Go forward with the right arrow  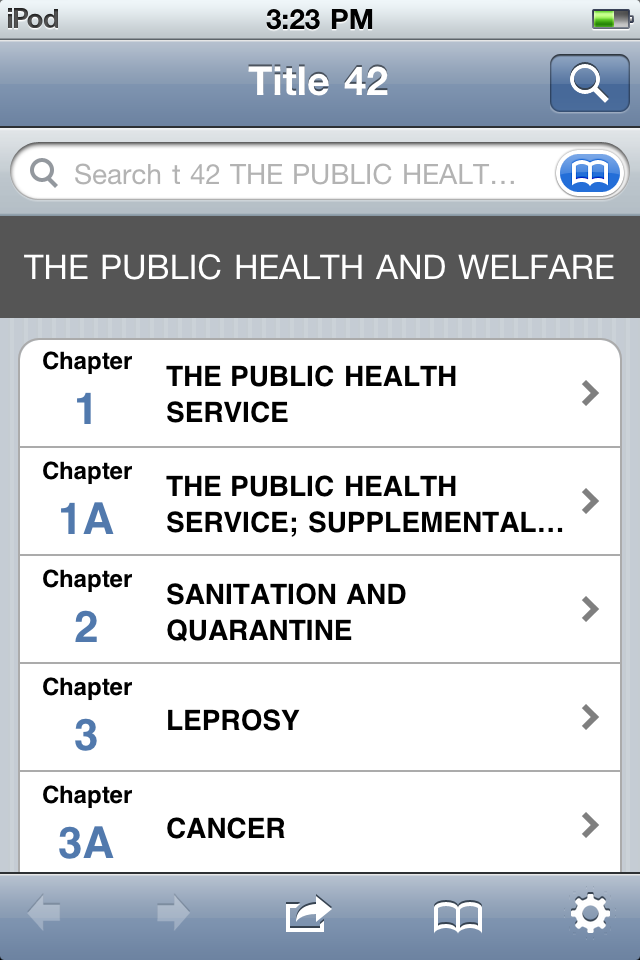click(x=173, y=914)
